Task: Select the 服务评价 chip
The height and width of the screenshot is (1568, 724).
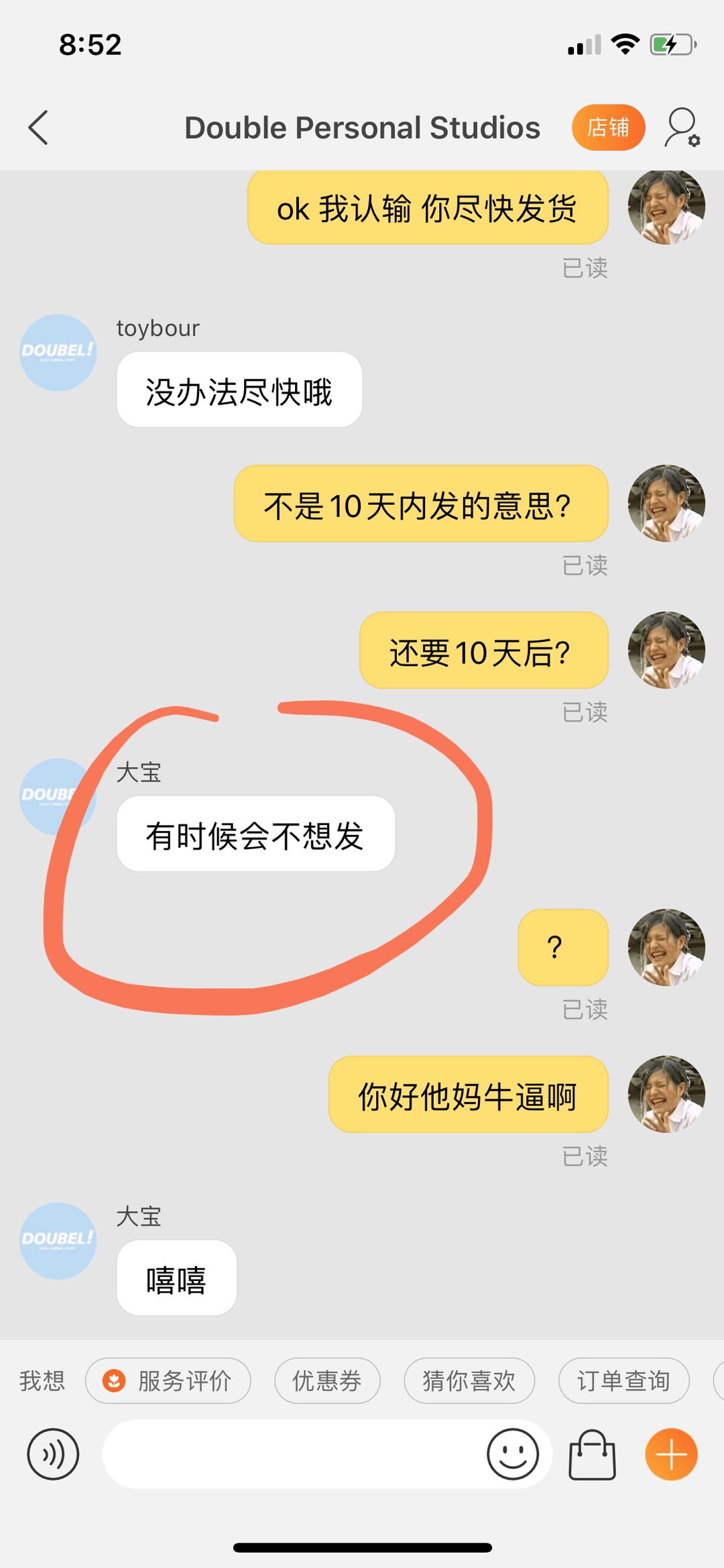Action: pyautogui.click(x=168, y=1381)
